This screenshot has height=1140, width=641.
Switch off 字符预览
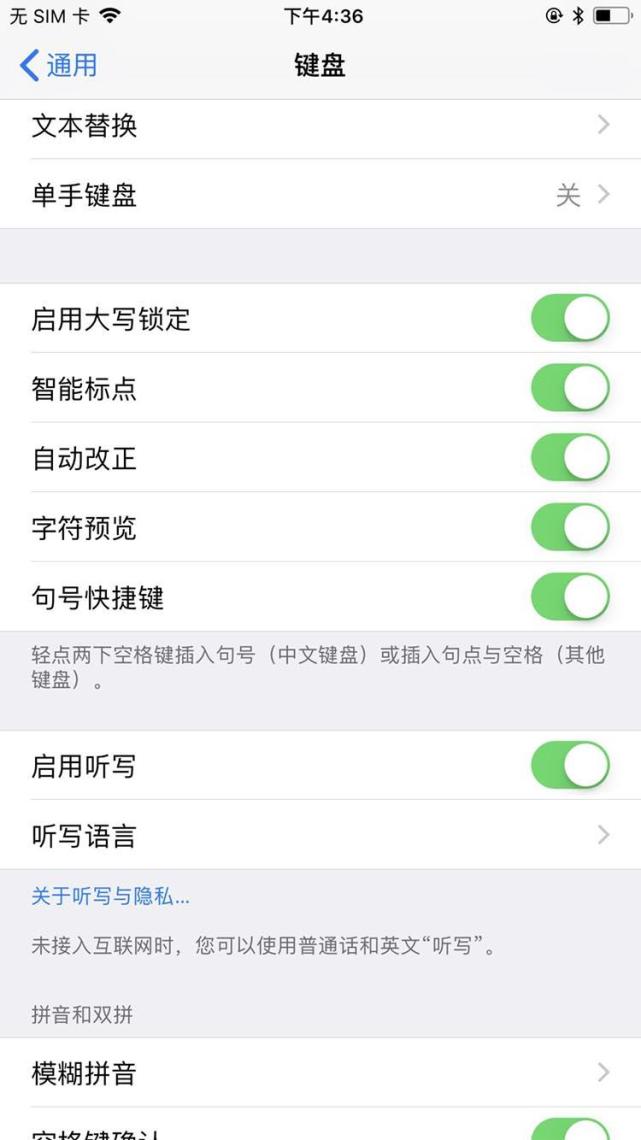pyautogui.click(x=571, y=527)
